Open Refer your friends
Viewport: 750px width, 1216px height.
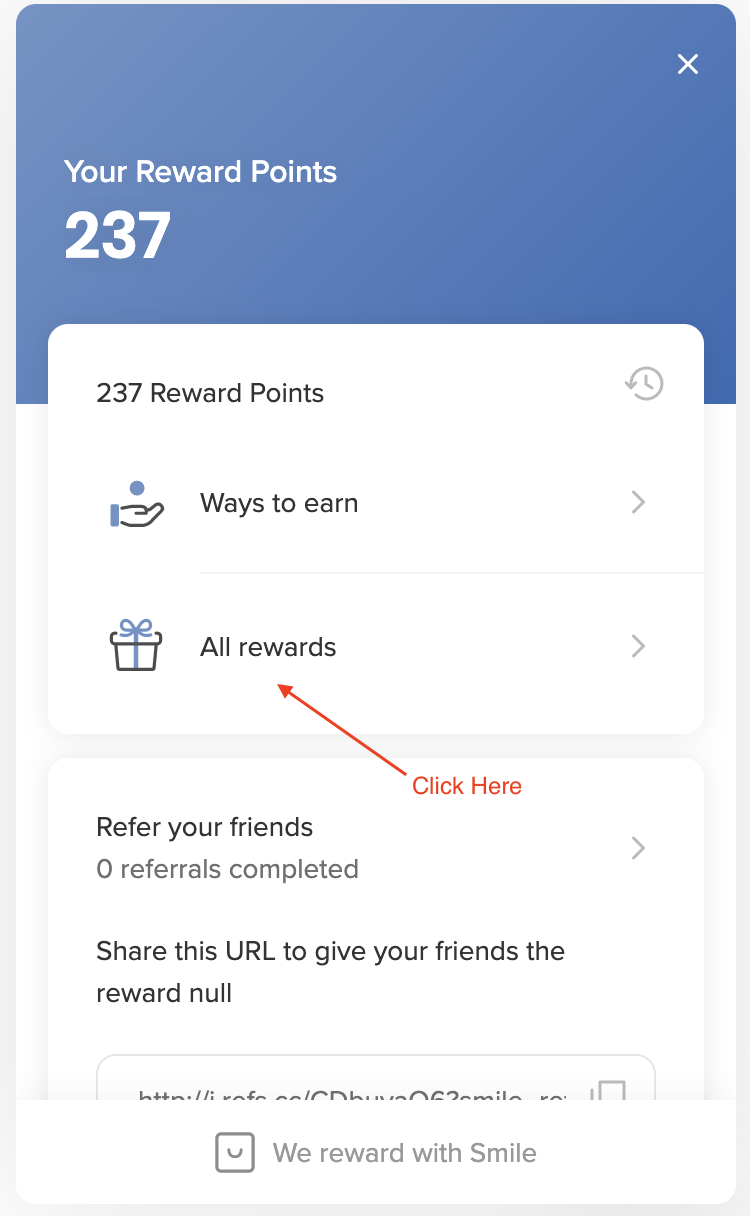click(x=376, y=848)
